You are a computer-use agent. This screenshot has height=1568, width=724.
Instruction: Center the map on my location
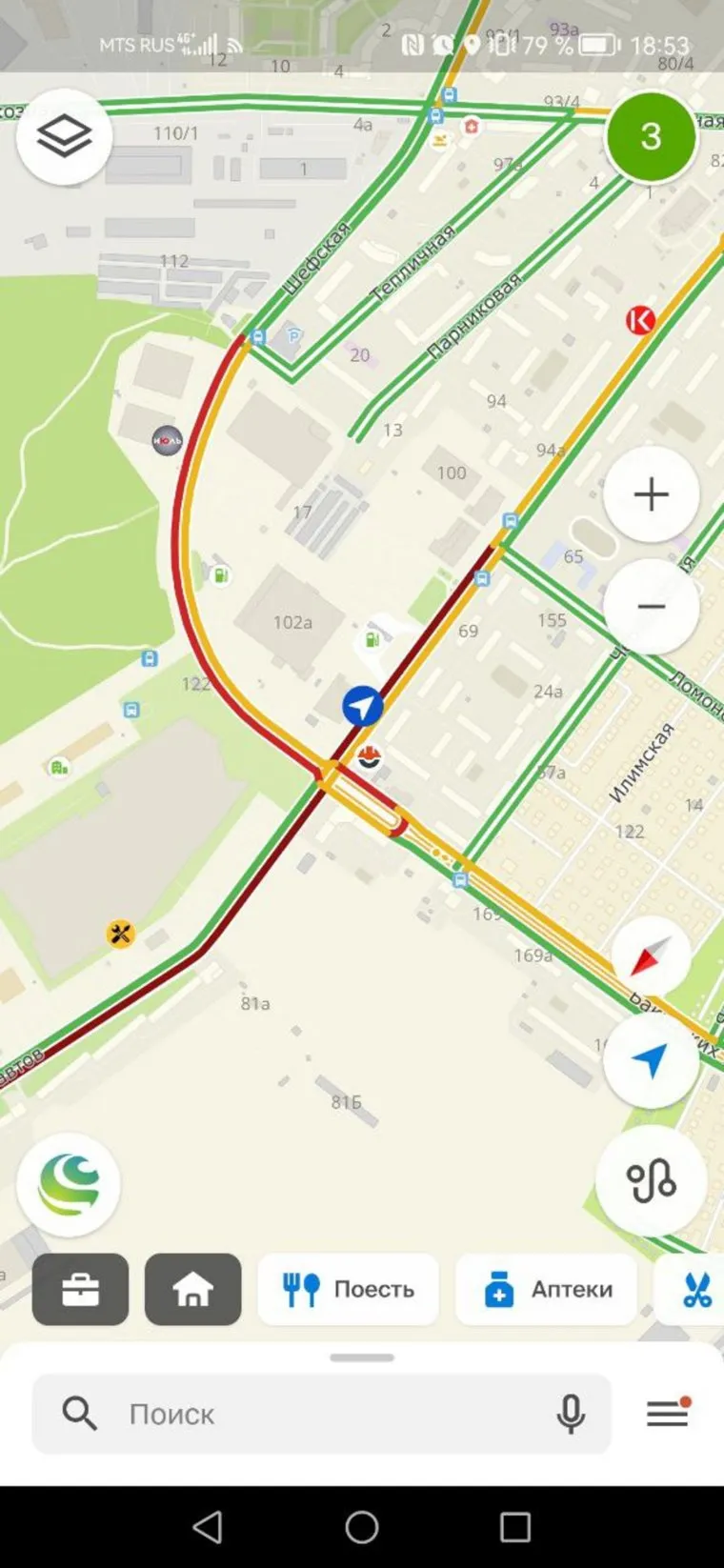tap(651, 1060)
